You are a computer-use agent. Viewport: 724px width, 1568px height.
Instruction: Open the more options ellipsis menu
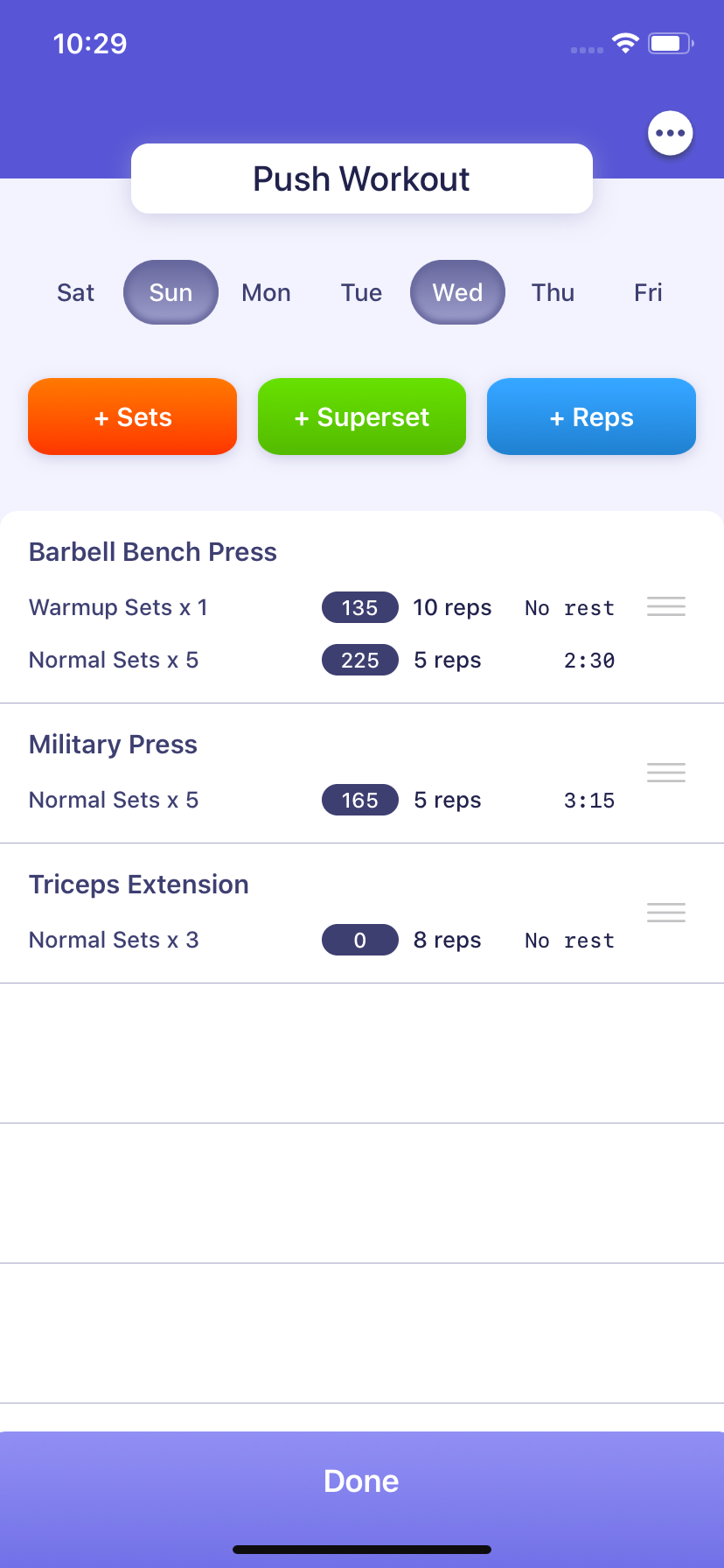tap(669, 132)
